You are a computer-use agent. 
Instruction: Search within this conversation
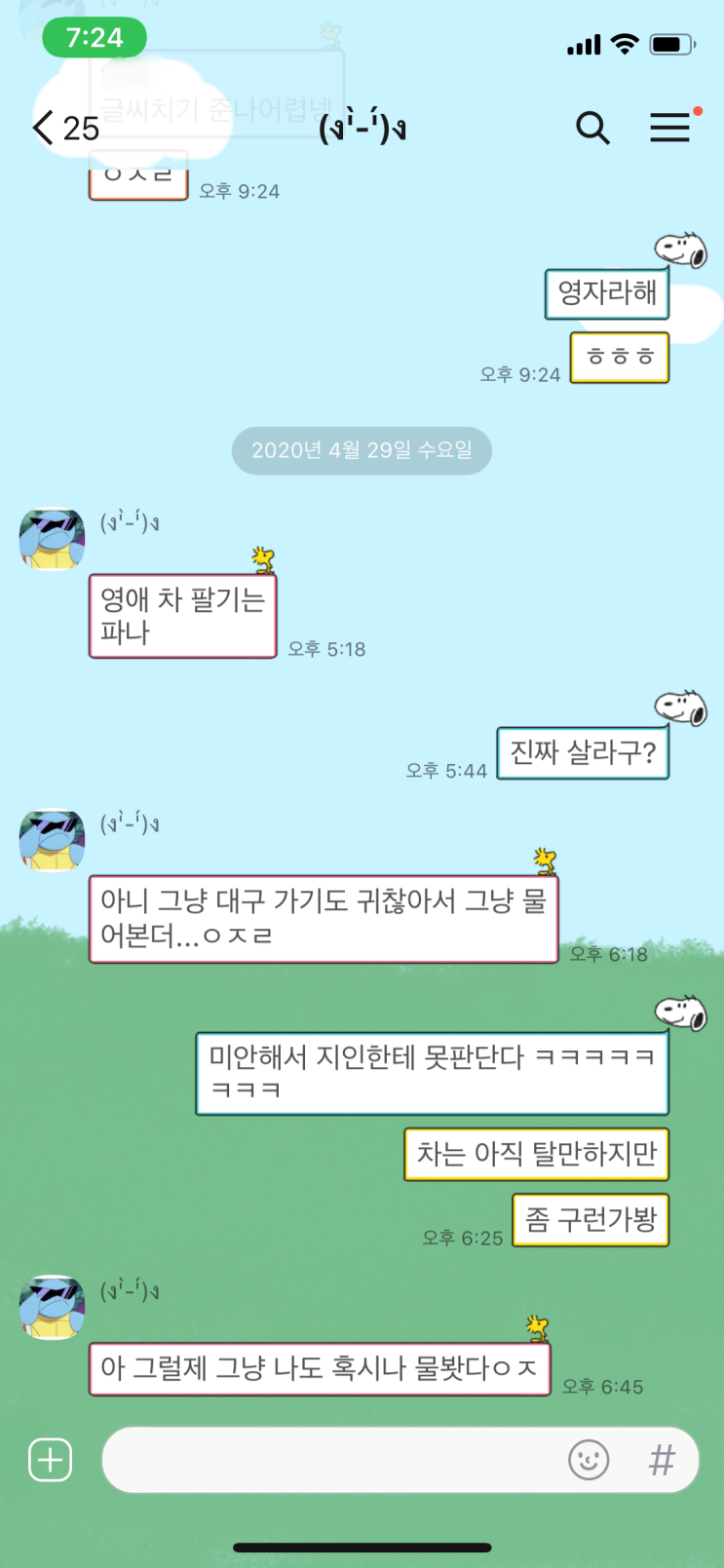point(592,128)
